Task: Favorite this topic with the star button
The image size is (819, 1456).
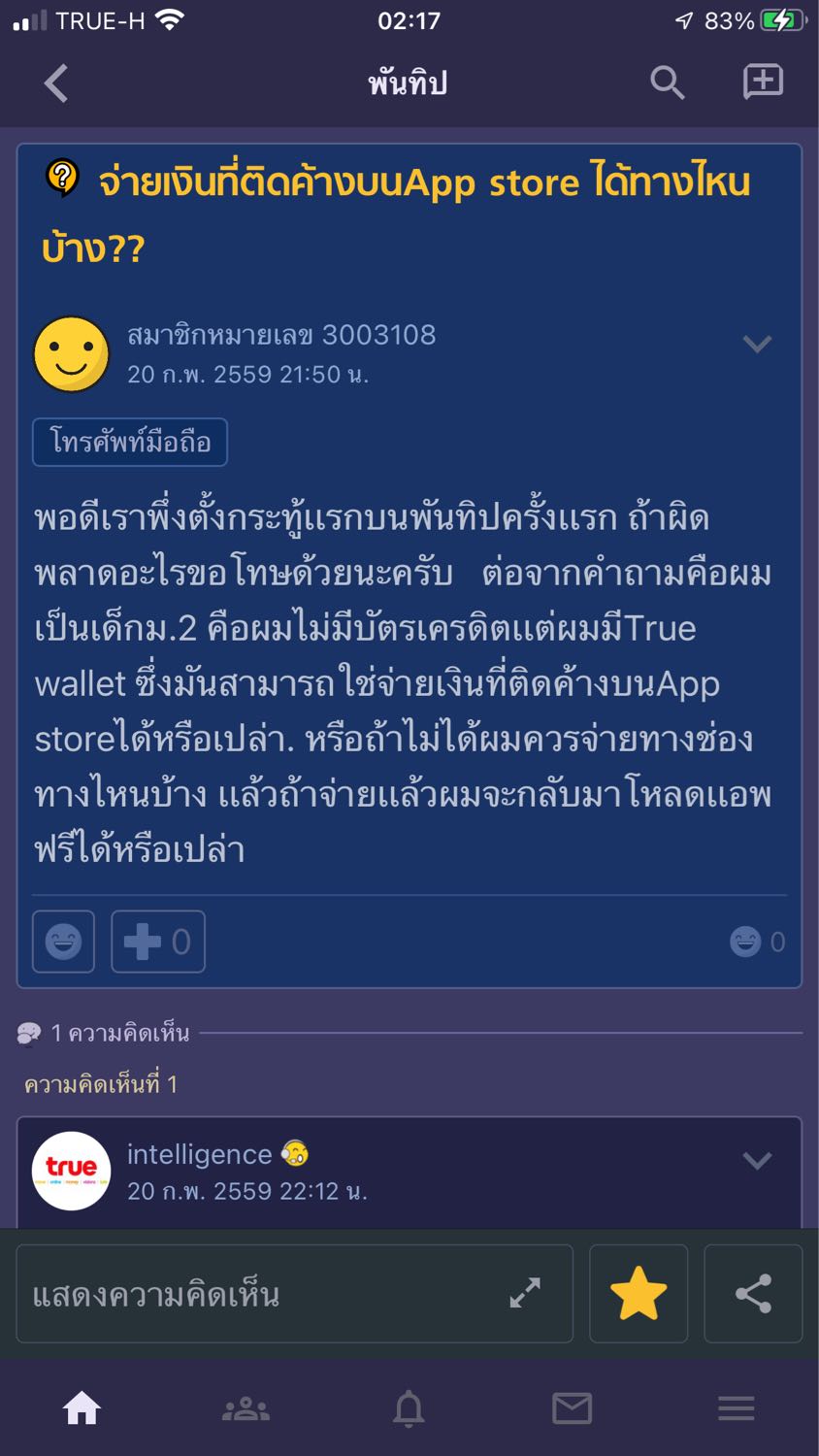Action: pyautogui.click(x=639, y=1294)
